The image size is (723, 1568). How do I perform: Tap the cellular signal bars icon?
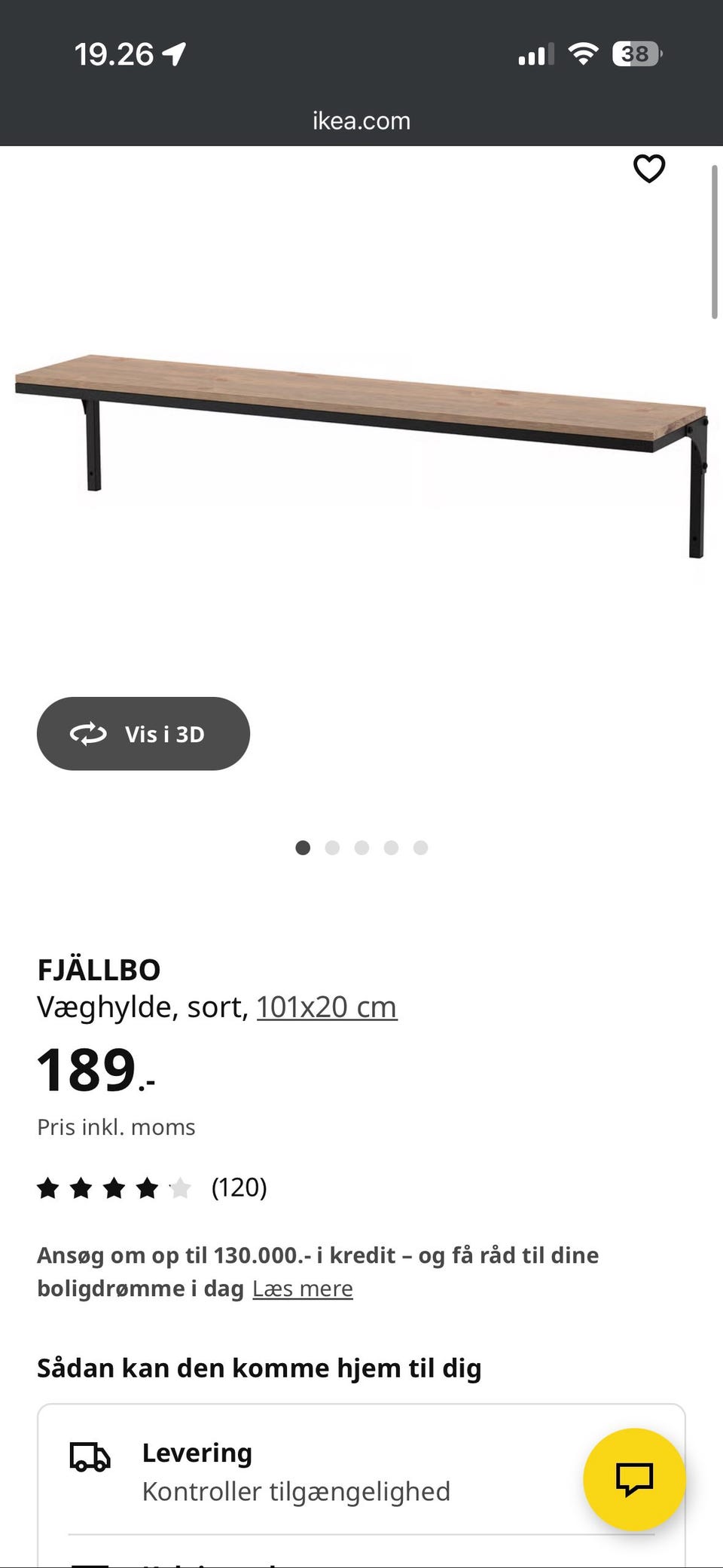[535, 53]
